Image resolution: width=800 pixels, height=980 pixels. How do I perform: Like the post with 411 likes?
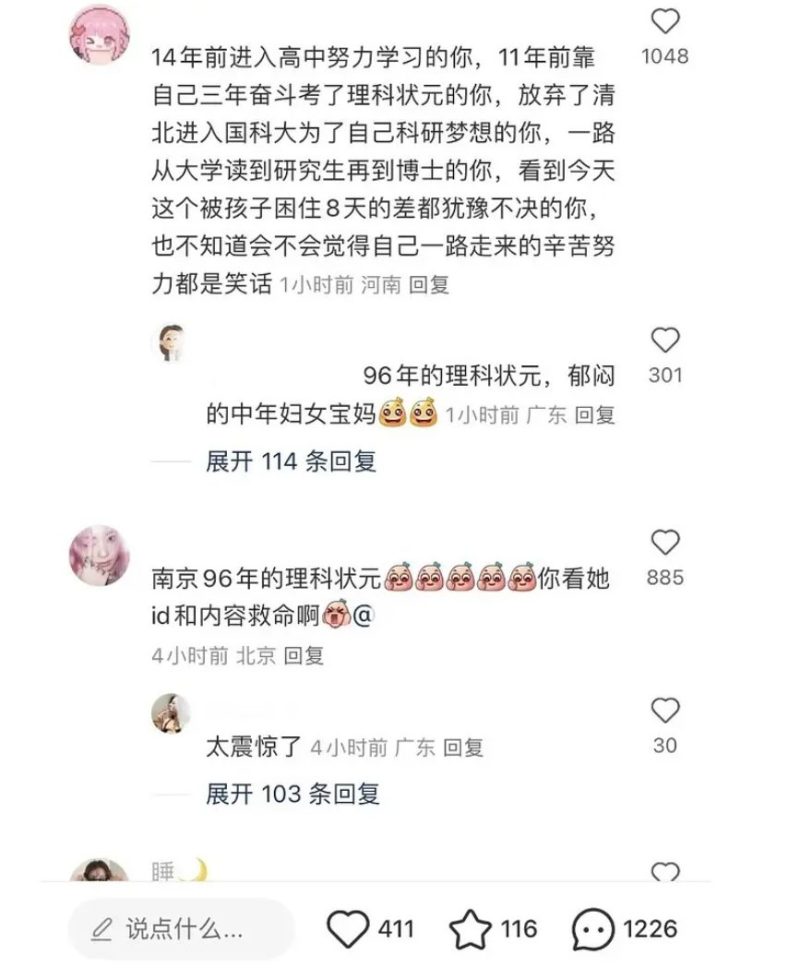pyautogui.click(x=349, y=929)
